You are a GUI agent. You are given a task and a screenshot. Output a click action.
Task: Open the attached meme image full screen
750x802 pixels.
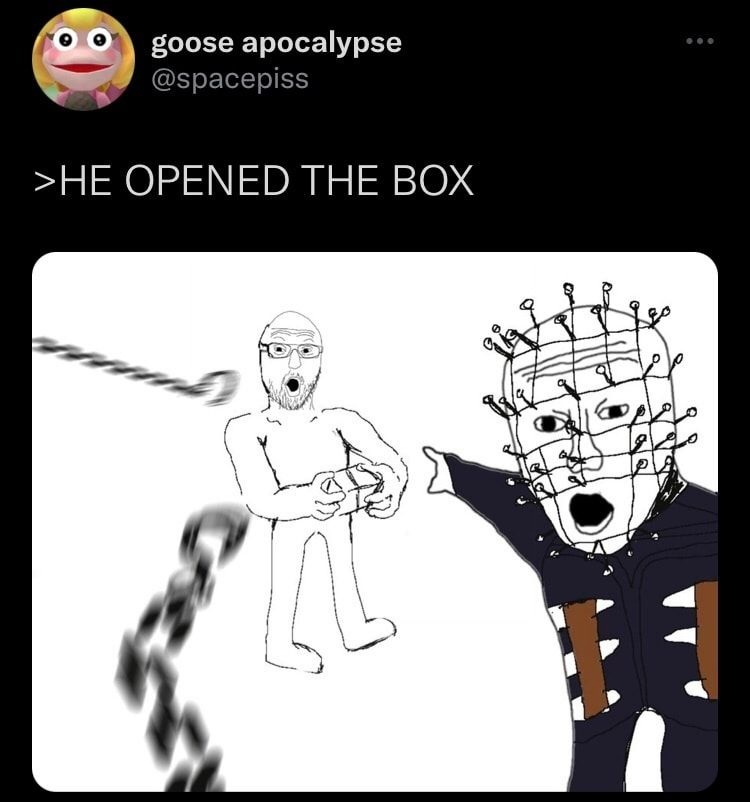[x=375, y=520]
